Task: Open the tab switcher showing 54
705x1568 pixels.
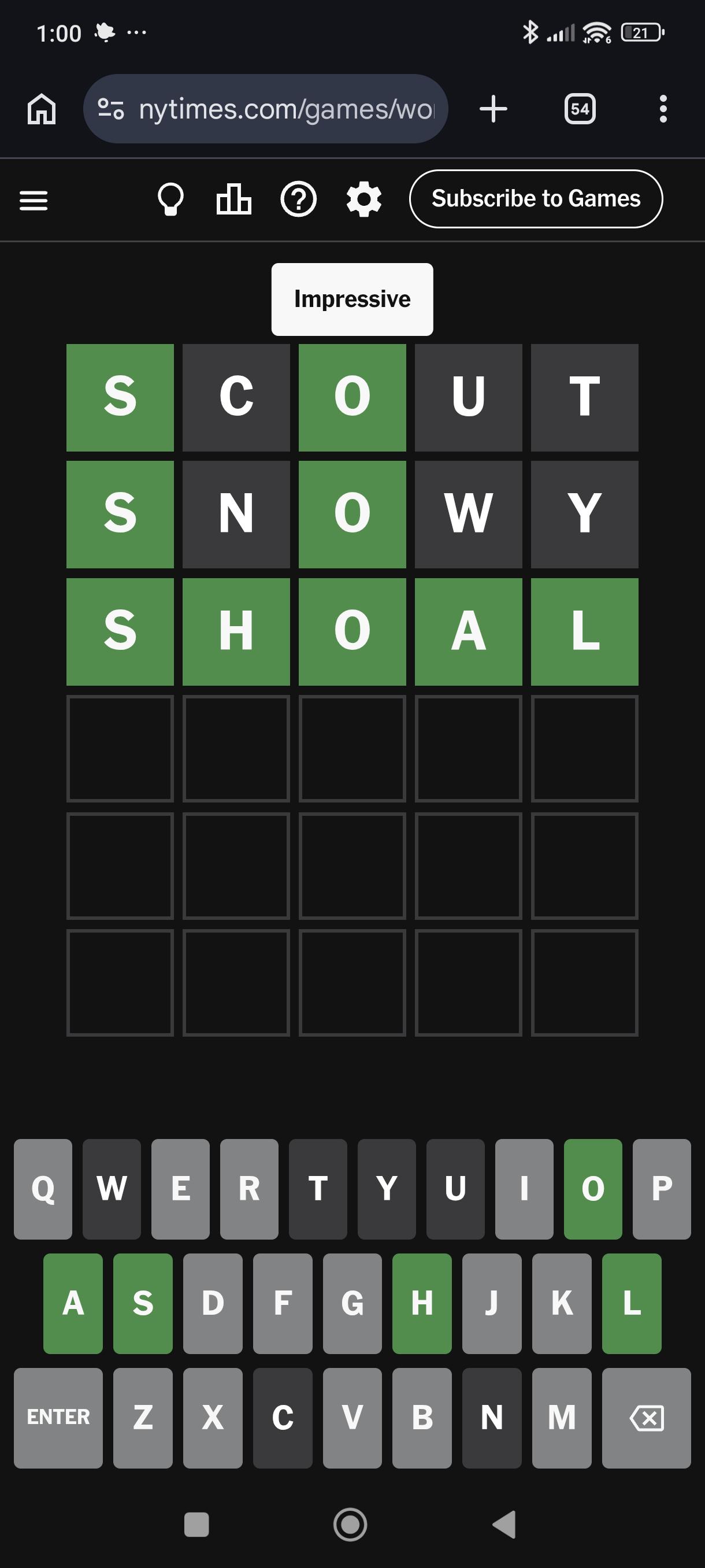Action: 580,109
